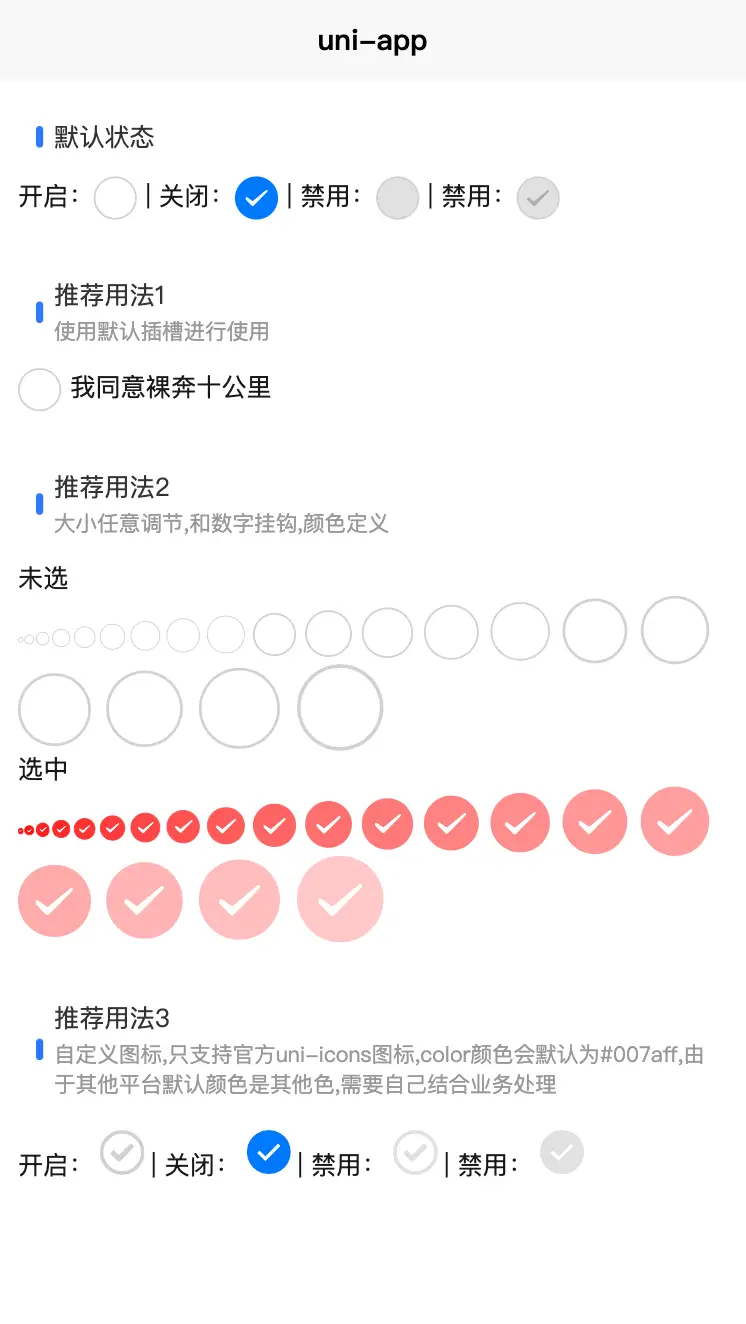Screen dimensions: 746x1324
Task: Toggle the grey check icon next to 开启 in 推荐用法3
Action: 122,1152
